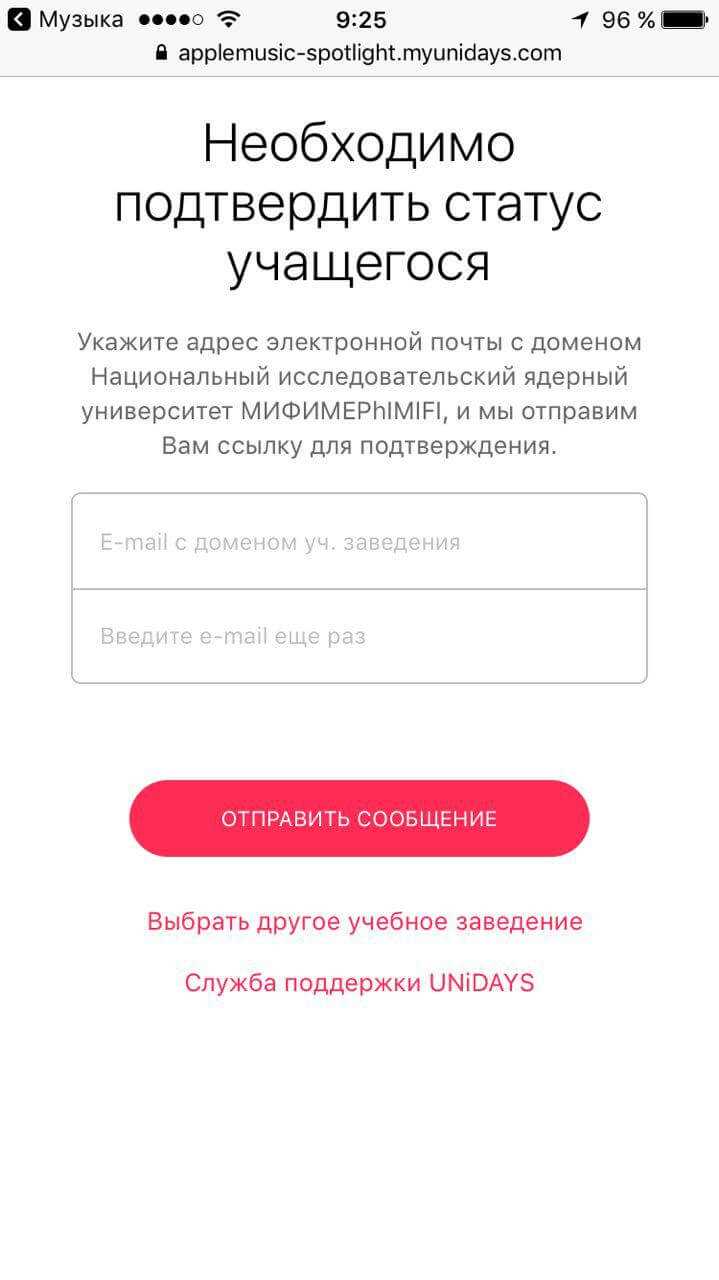Tap the school-domain e-mail field
Image resolution: width=719 pixels, height=1280 pixels.
(359, 541)
